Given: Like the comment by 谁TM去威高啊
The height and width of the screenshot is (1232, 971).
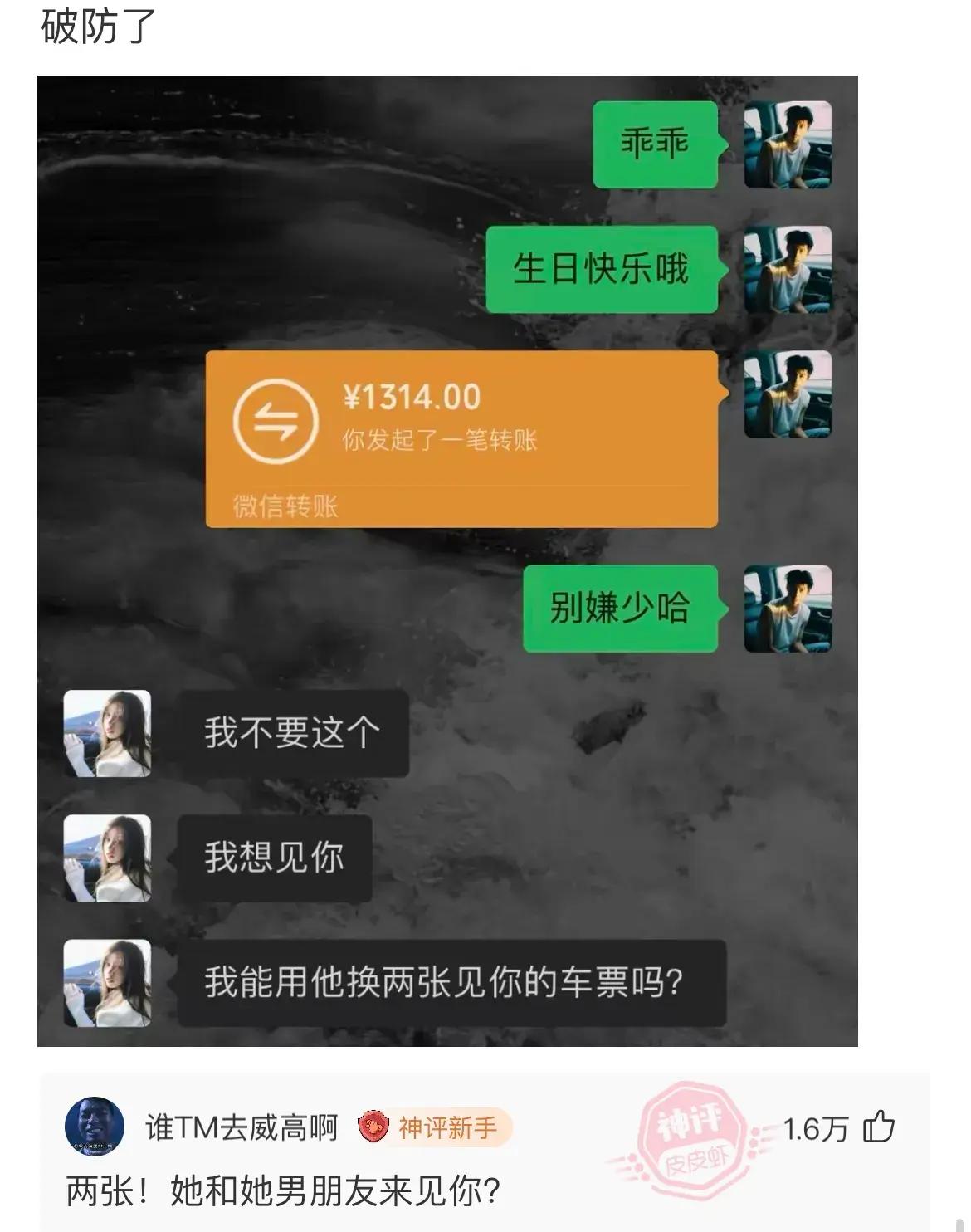Looking at the screenshot, I should (879, 1127).
